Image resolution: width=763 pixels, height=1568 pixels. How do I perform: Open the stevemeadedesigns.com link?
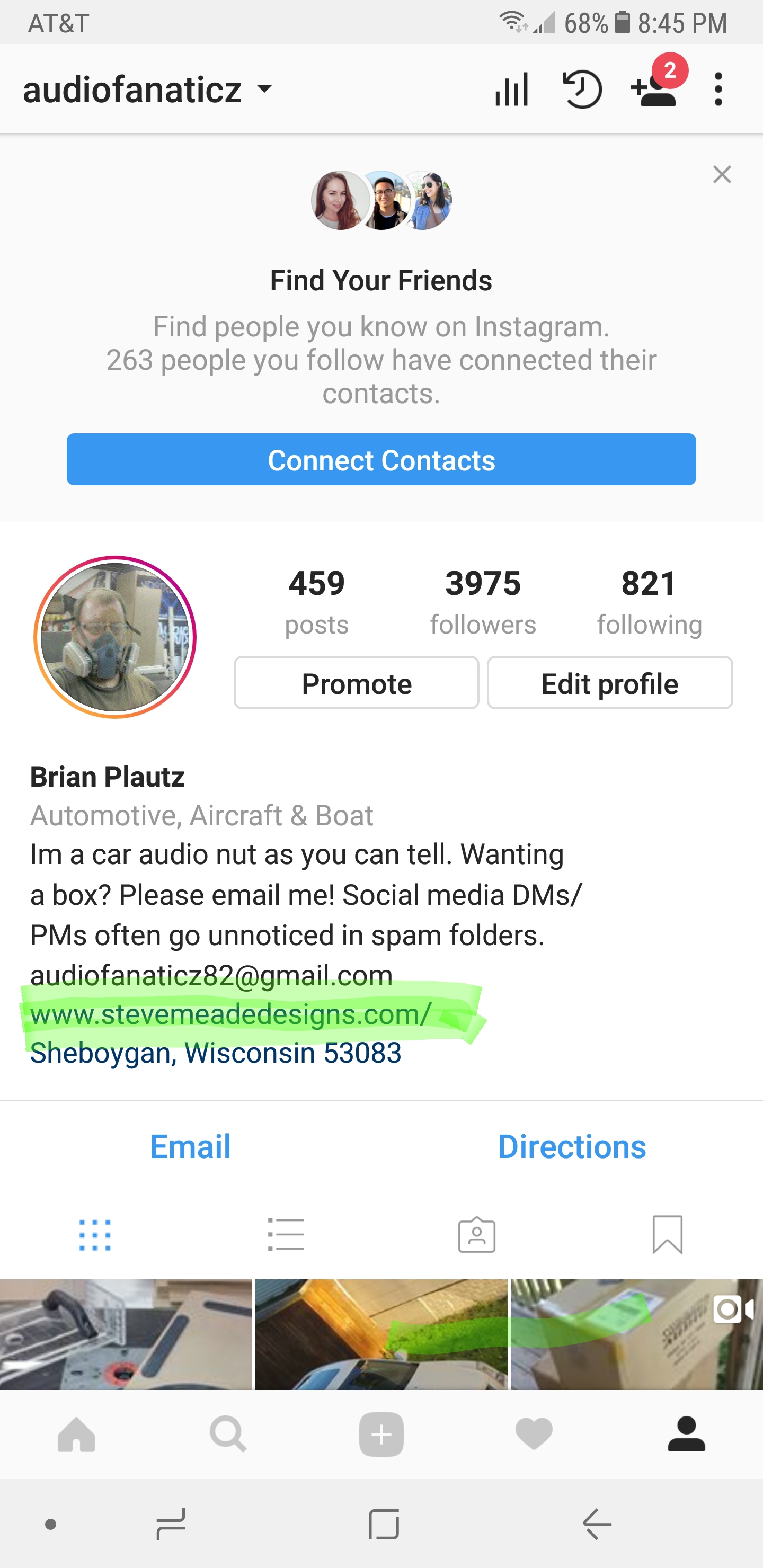click(231, 1014)
